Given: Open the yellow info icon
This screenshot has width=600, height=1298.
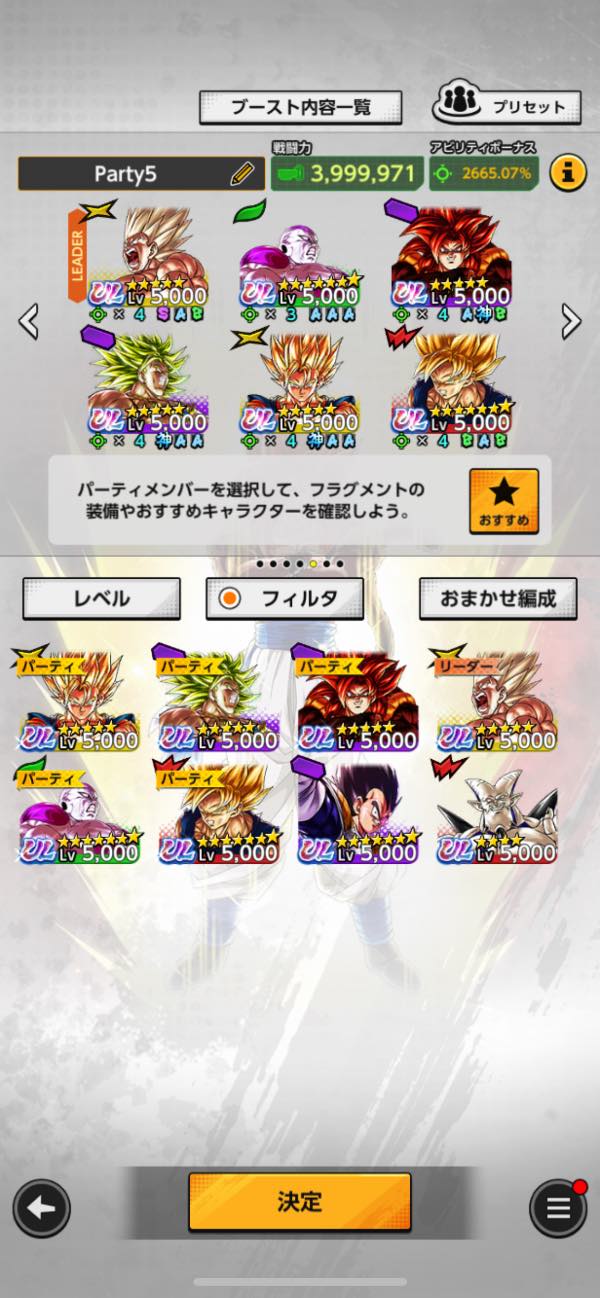Looking at the screenshot, I should [x=567, y=173].
